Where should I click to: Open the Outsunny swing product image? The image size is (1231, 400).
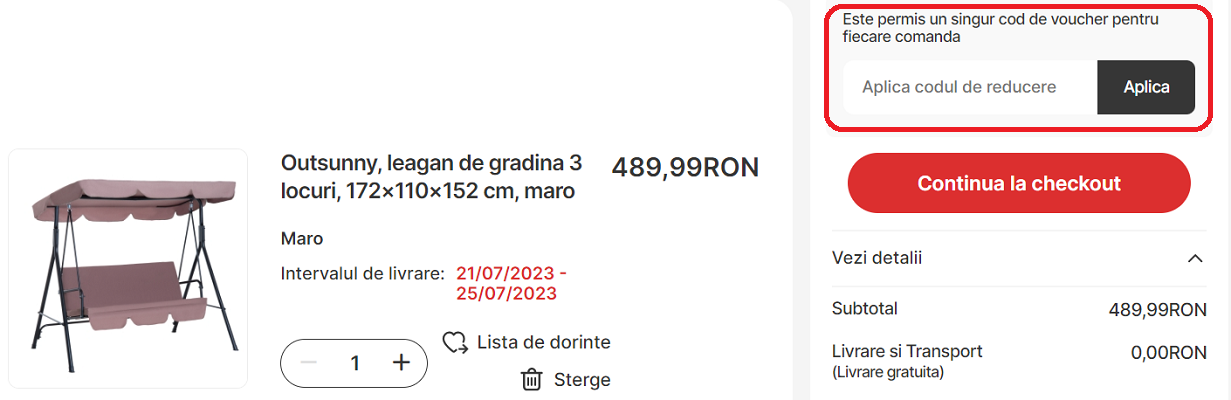point(128,268)
